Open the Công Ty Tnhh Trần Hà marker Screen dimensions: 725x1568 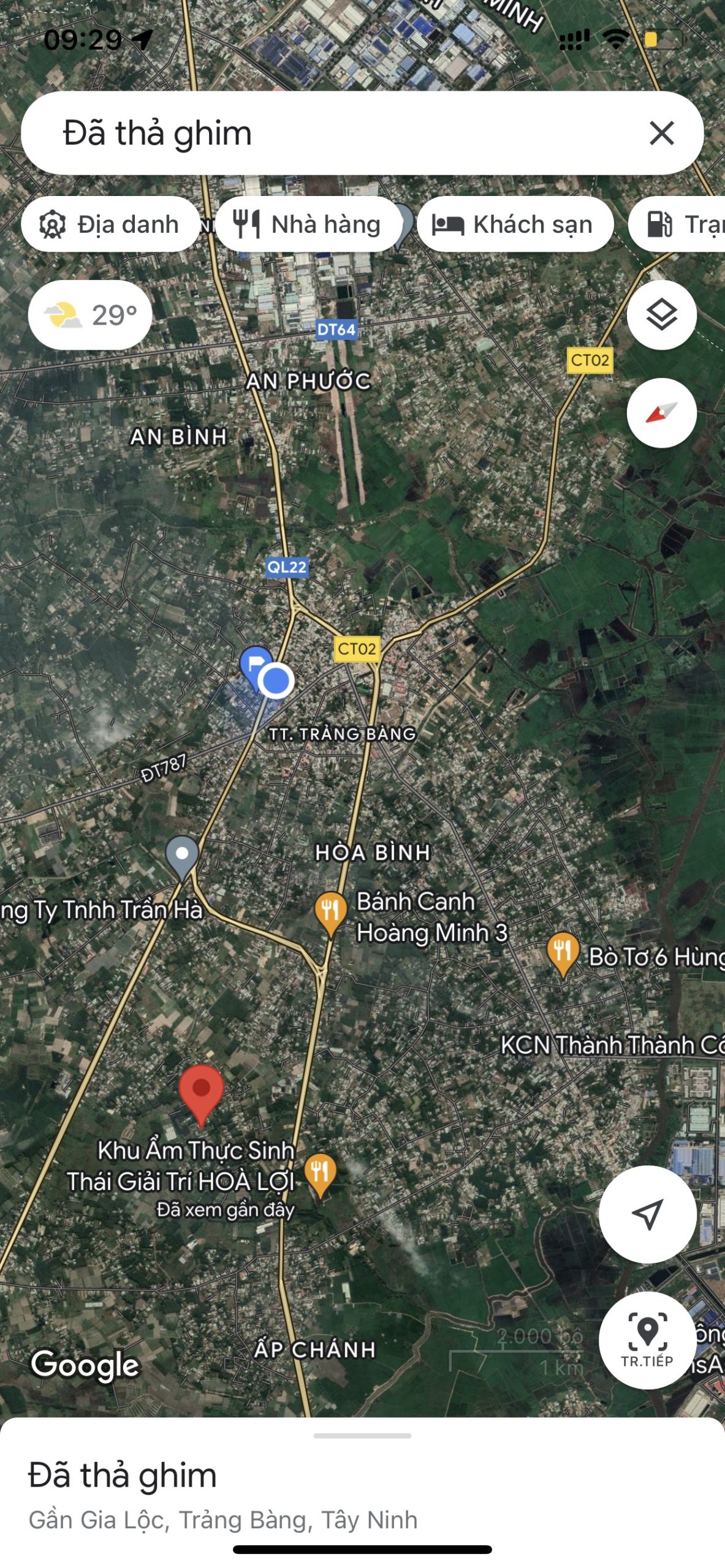(x=182, y=856)
